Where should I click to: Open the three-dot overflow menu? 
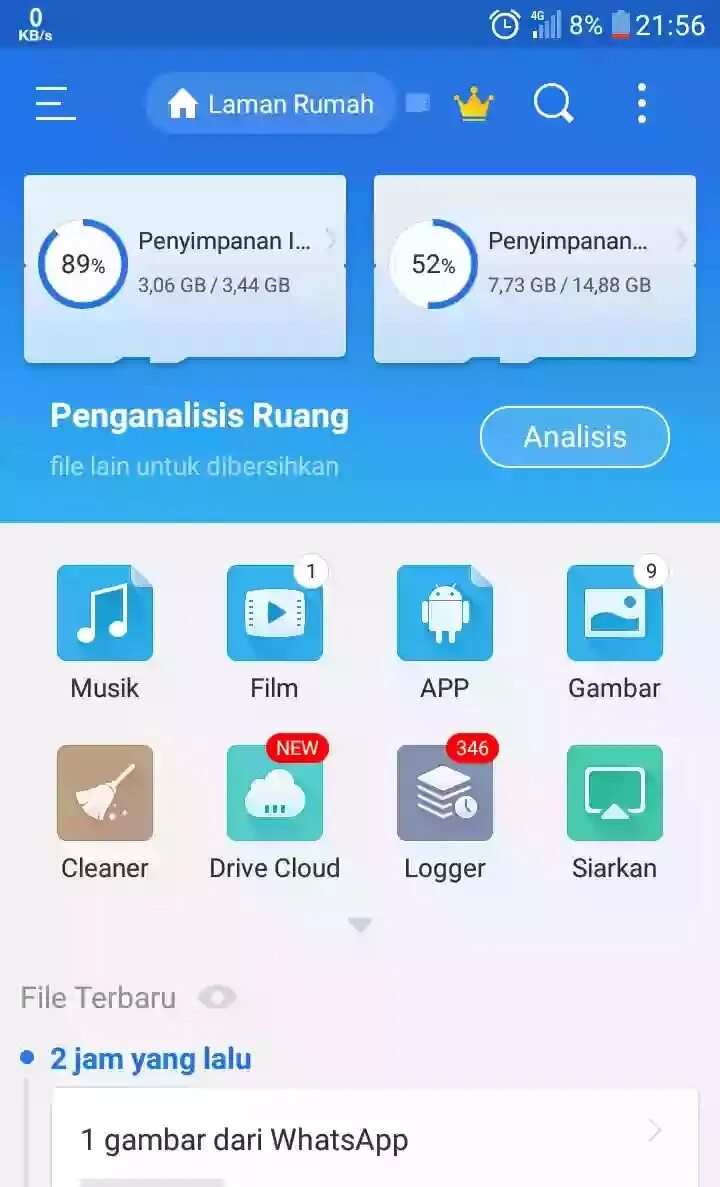(642, 103)
